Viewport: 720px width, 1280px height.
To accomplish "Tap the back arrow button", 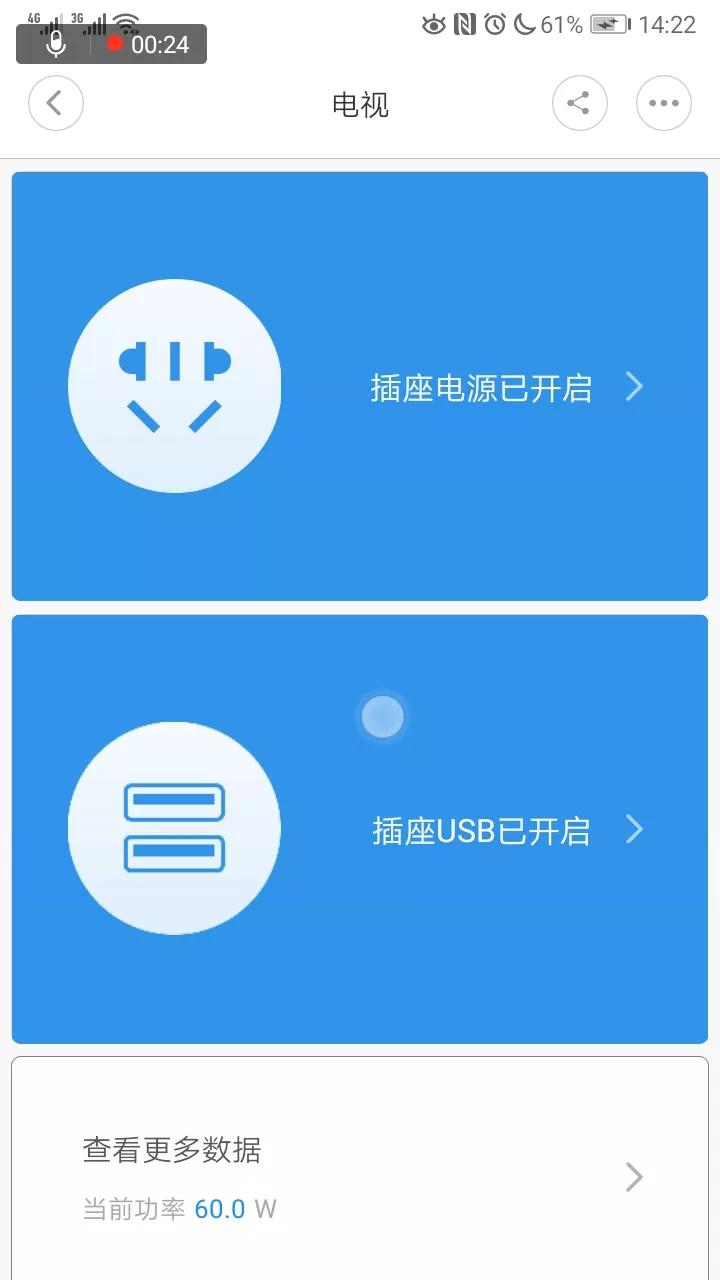I will click(56, 103).
